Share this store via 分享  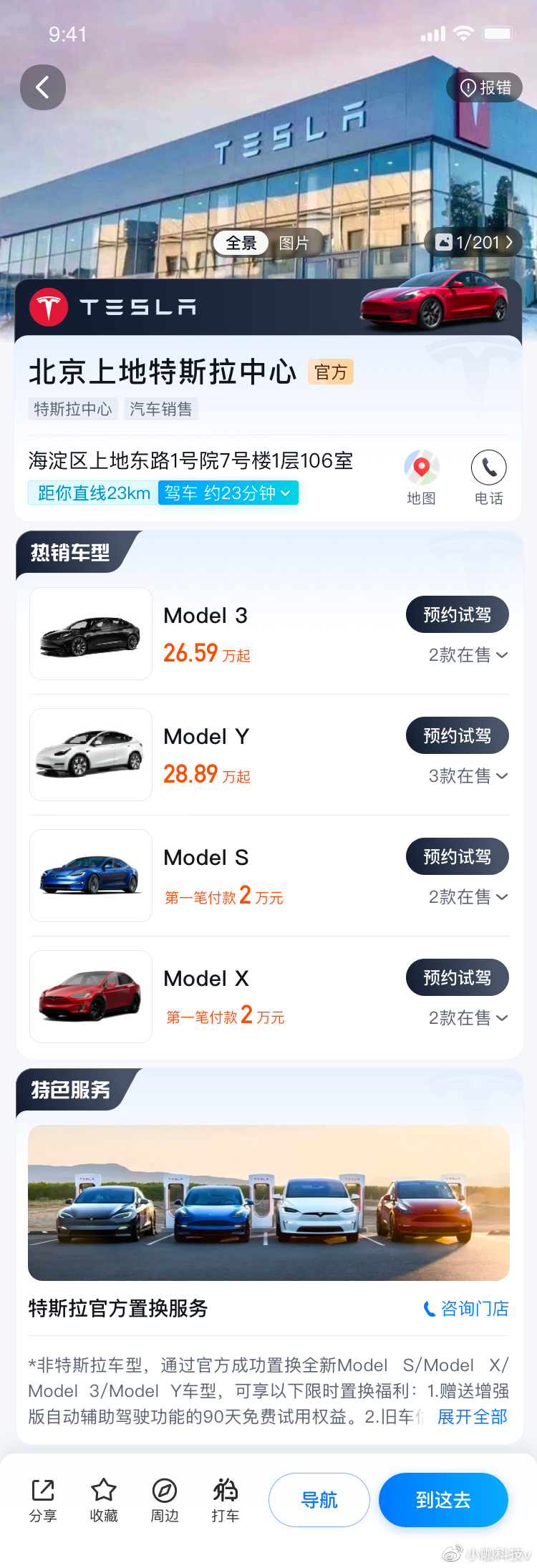point(43,1500)
